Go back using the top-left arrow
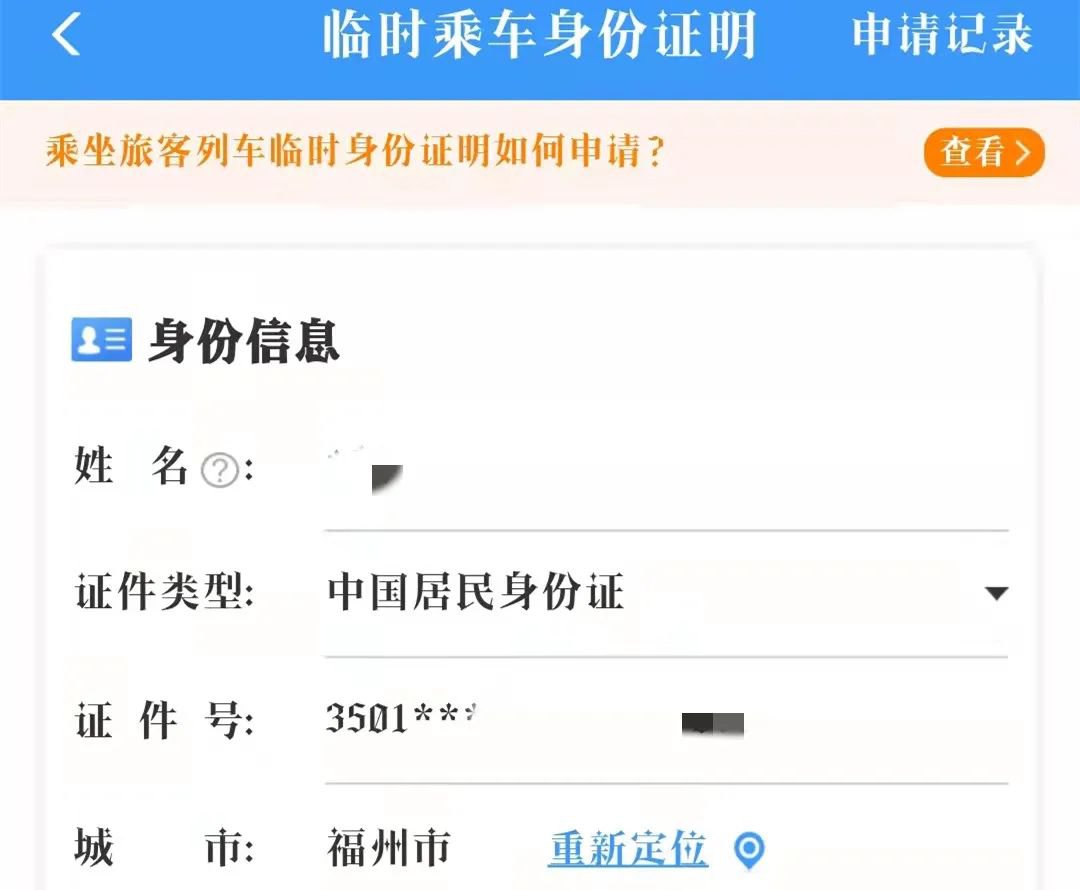 click(x=66, y=37)
